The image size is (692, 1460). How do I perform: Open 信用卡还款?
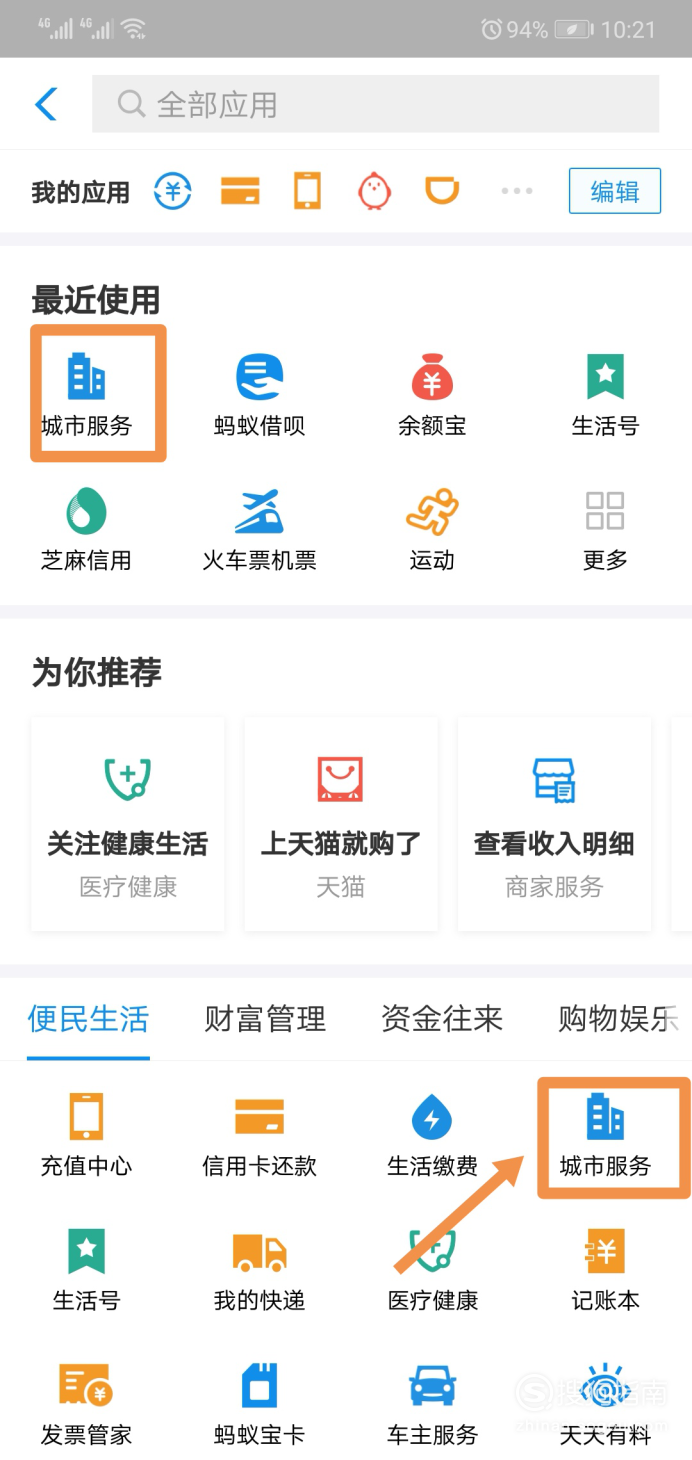[x=259, y=1135]
